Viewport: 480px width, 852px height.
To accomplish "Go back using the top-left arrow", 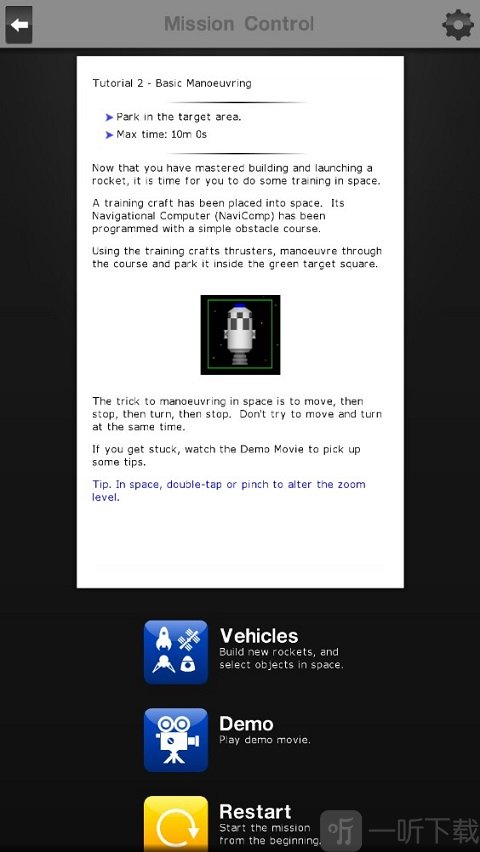I will (18, 24).
